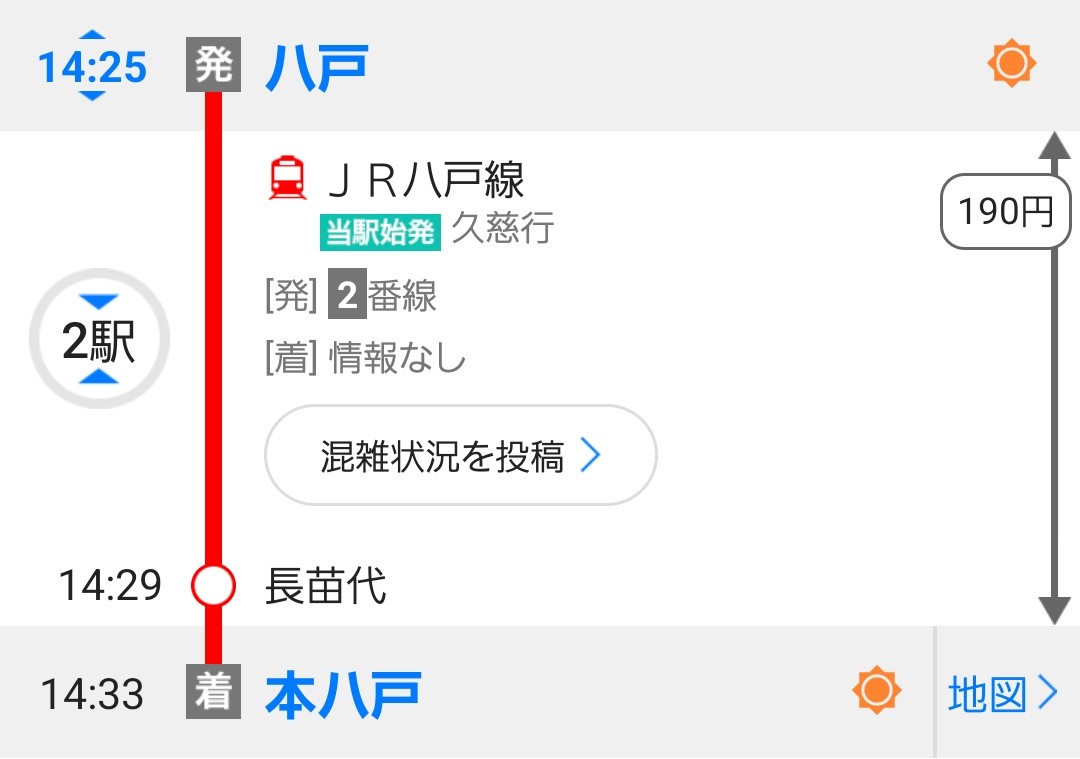Open the 長苗代 intermediate stop
The height and width of the screenshot is (759, 1080).
325,586
